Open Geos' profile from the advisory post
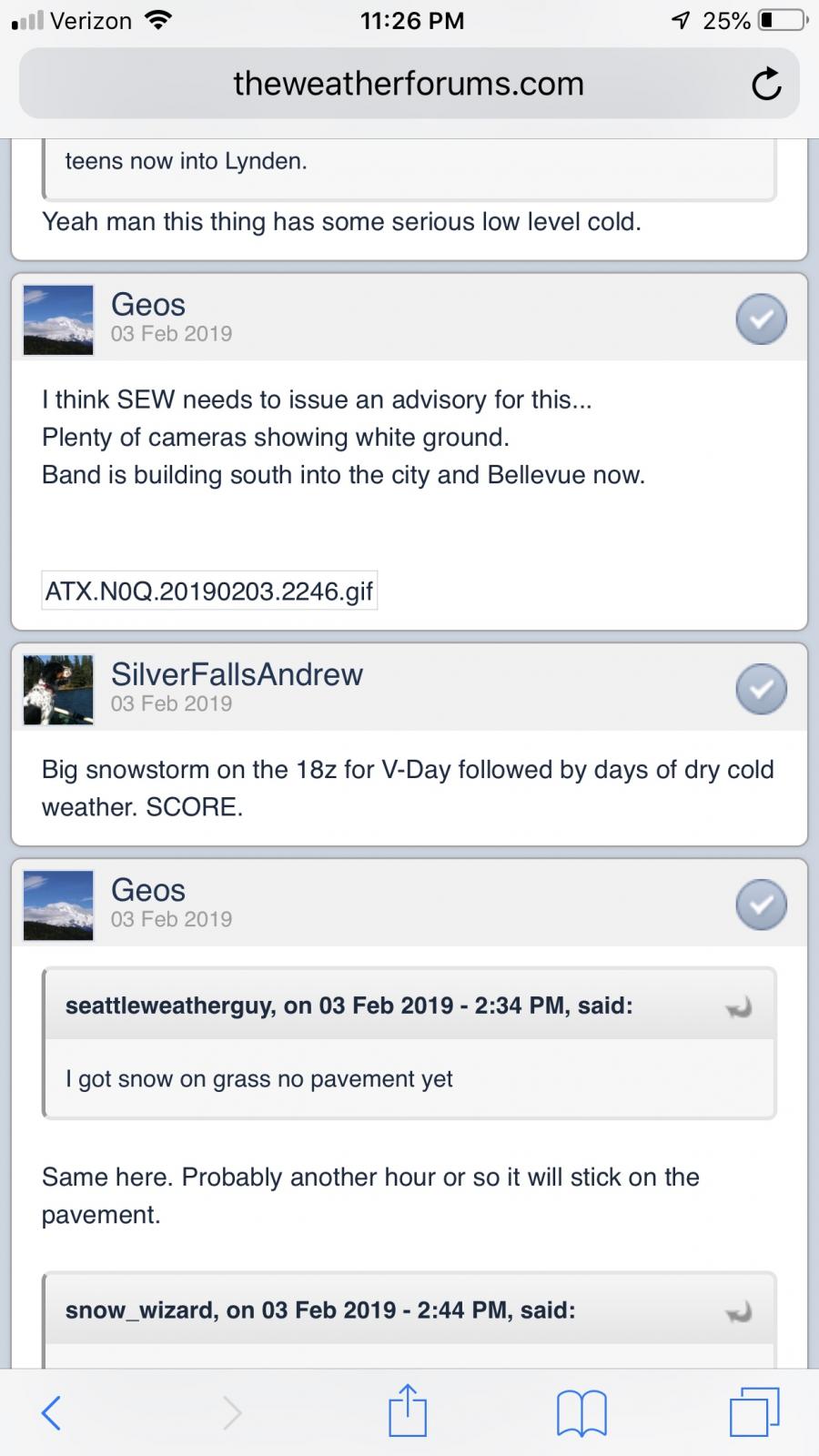 click(x=147, y=305)
